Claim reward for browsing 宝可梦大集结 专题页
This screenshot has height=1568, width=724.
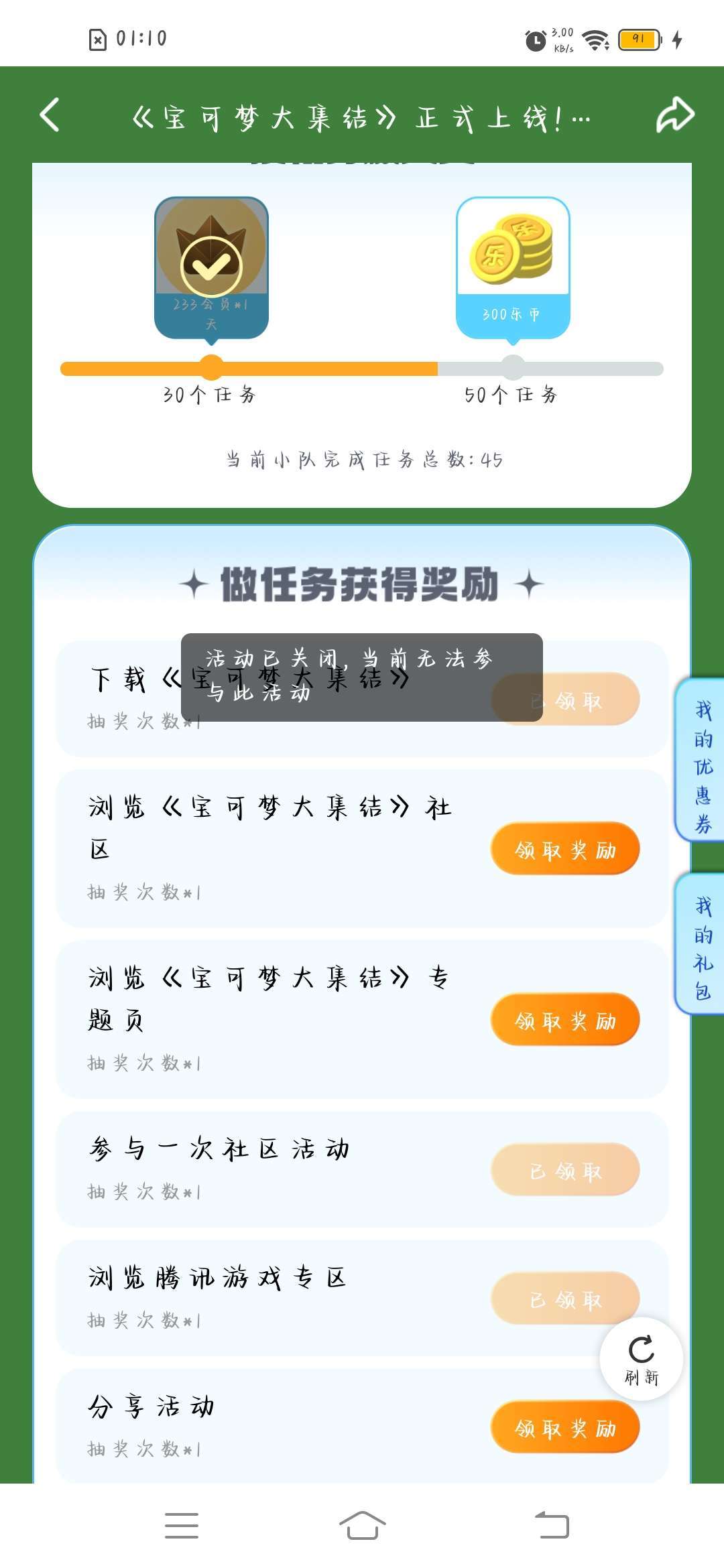click(x=565, y=1020)
